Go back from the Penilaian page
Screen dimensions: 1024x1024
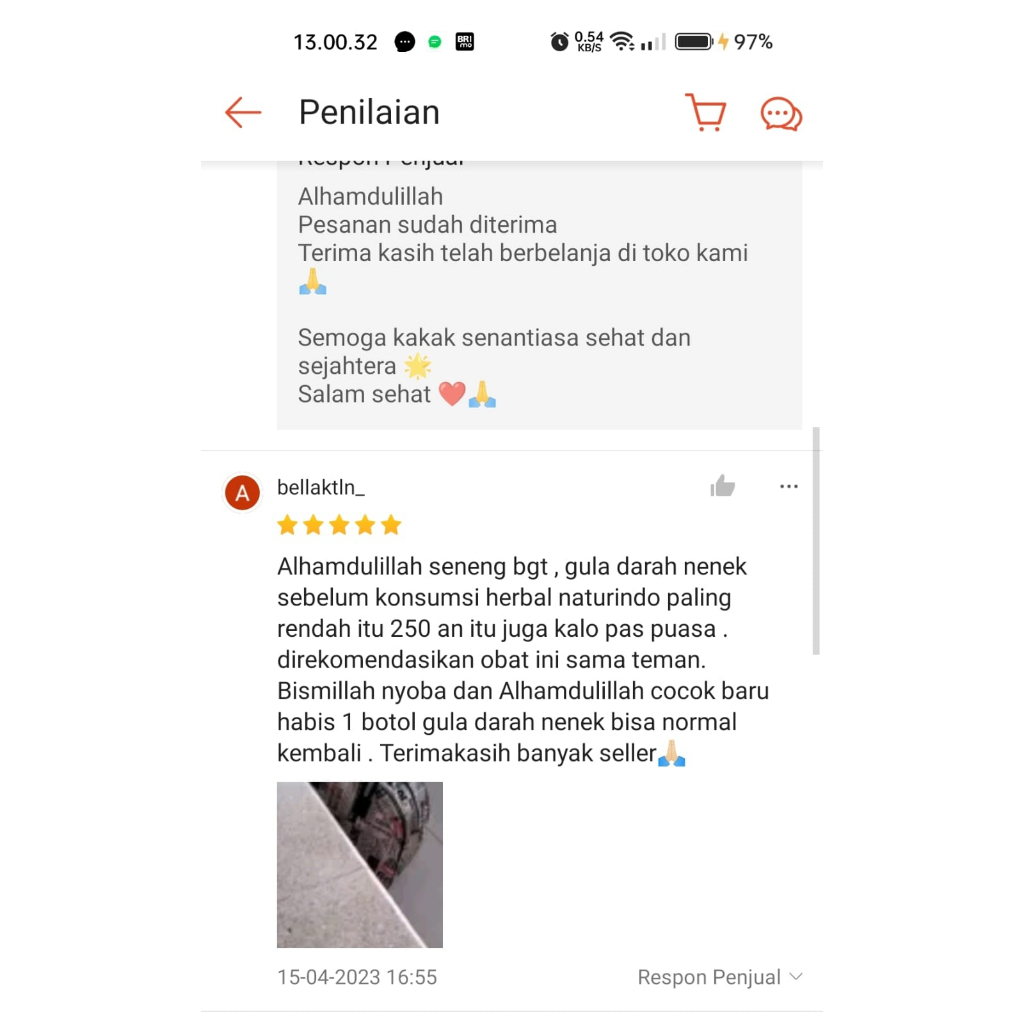point(243,113)
